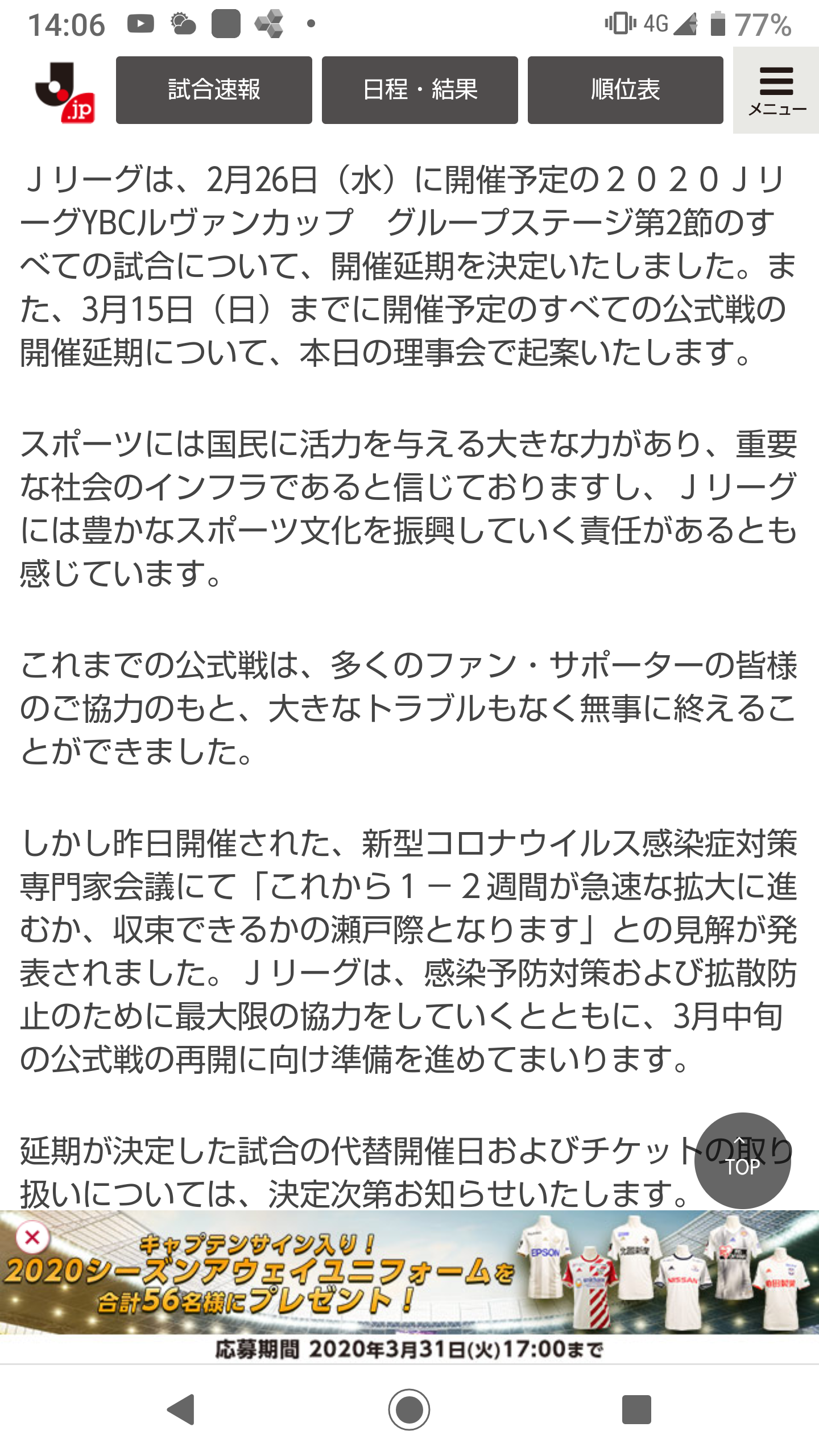Go to the home screen

click(409, 1409)
